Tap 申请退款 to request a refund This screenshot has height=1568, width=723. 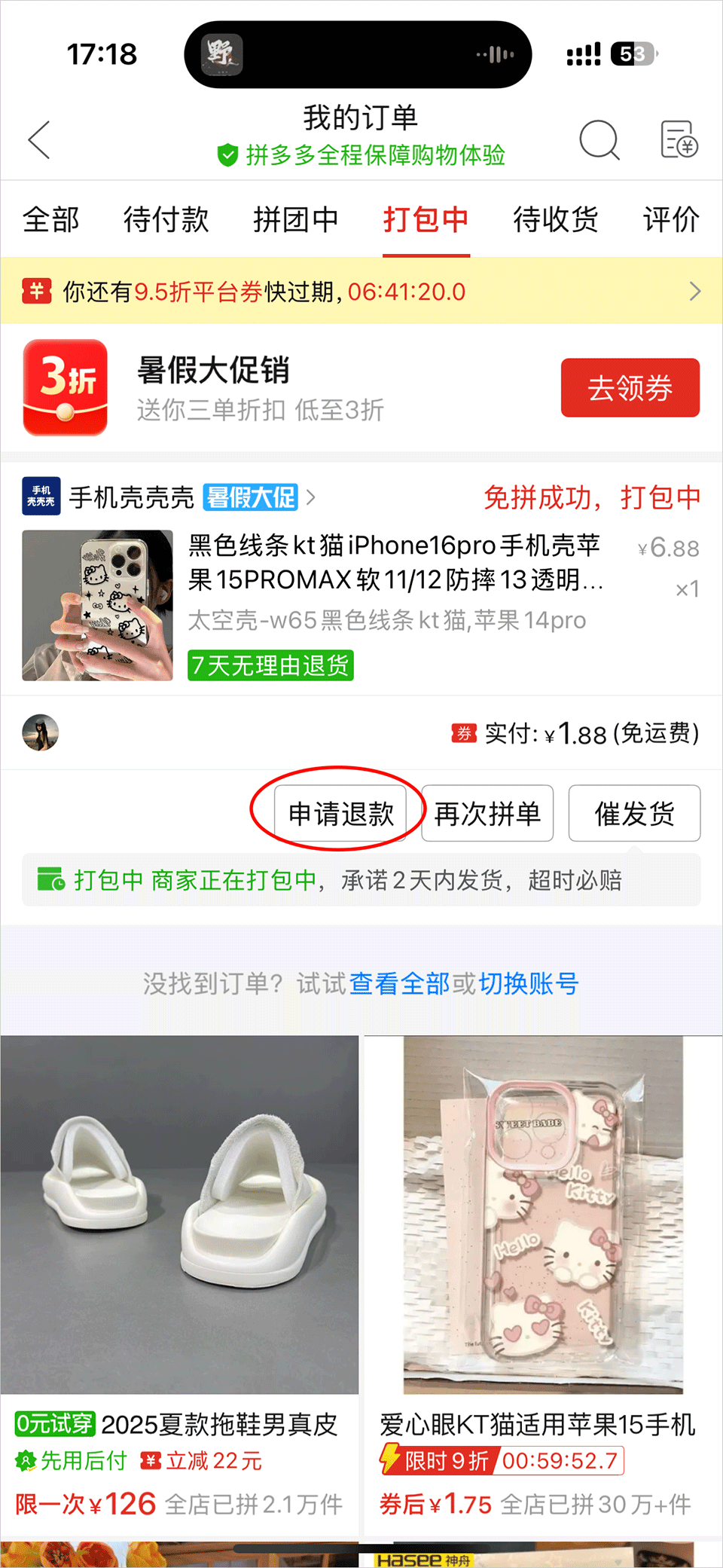[x=340, y=814]
